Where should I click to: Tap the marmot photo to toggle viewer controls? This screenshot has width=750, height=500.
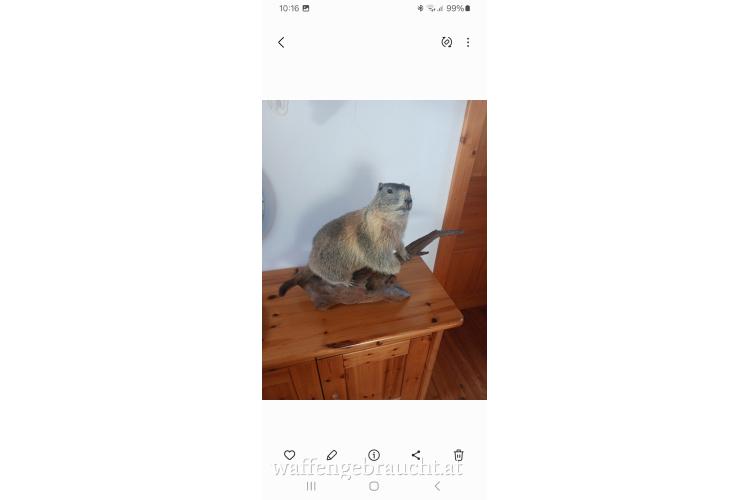pos(374,250)
